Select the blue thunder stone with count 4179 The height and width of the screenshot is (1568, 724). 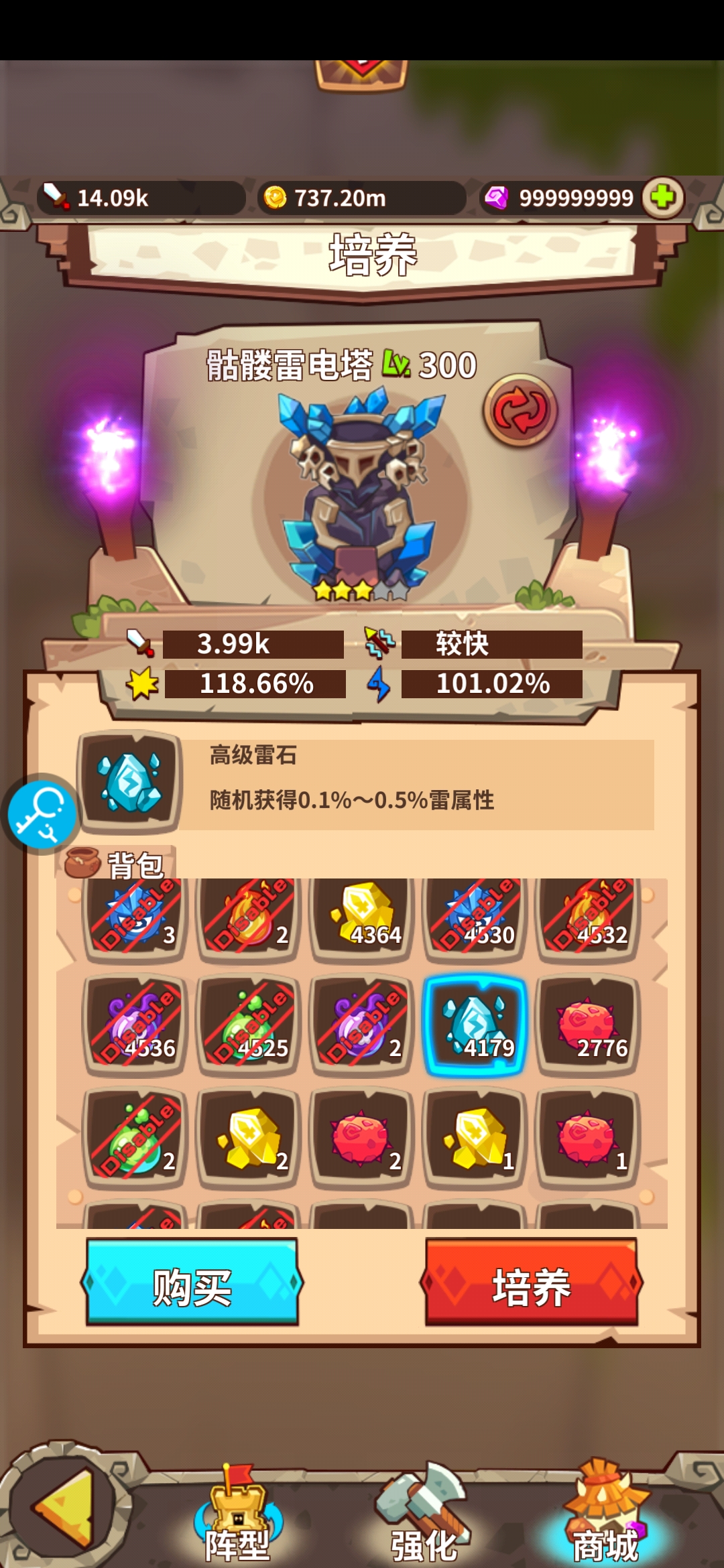click(475, 1025)
